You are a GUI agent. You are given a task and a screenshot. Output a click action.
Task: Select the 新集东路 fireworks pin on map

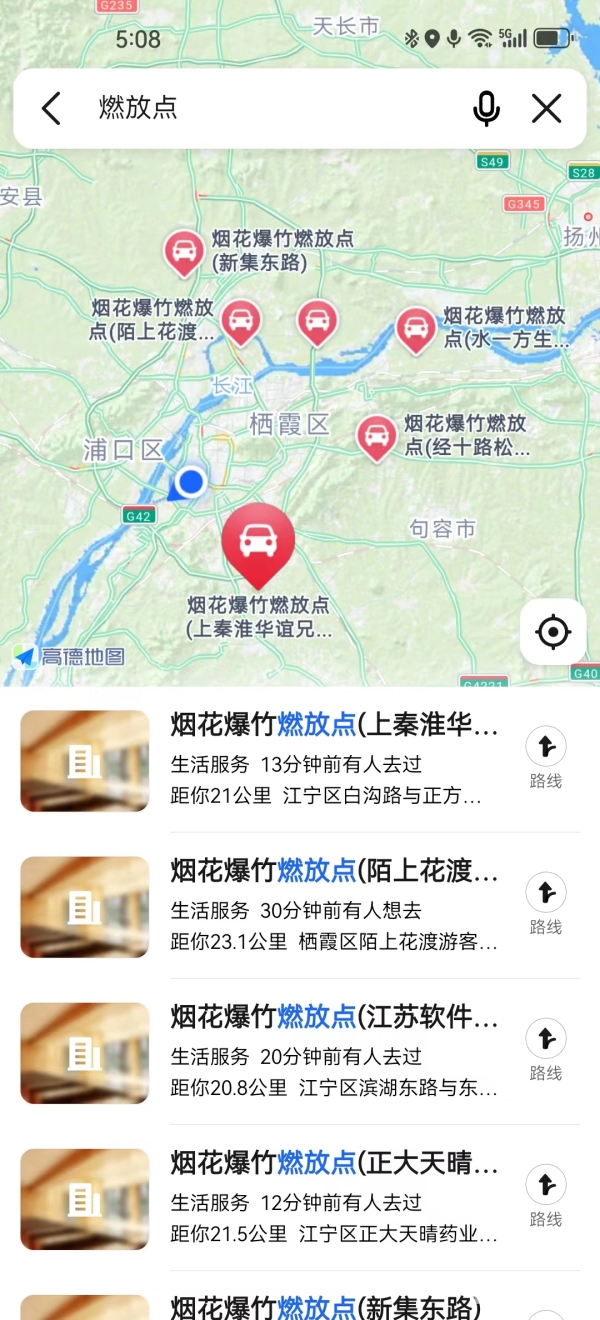click(184, 251)
